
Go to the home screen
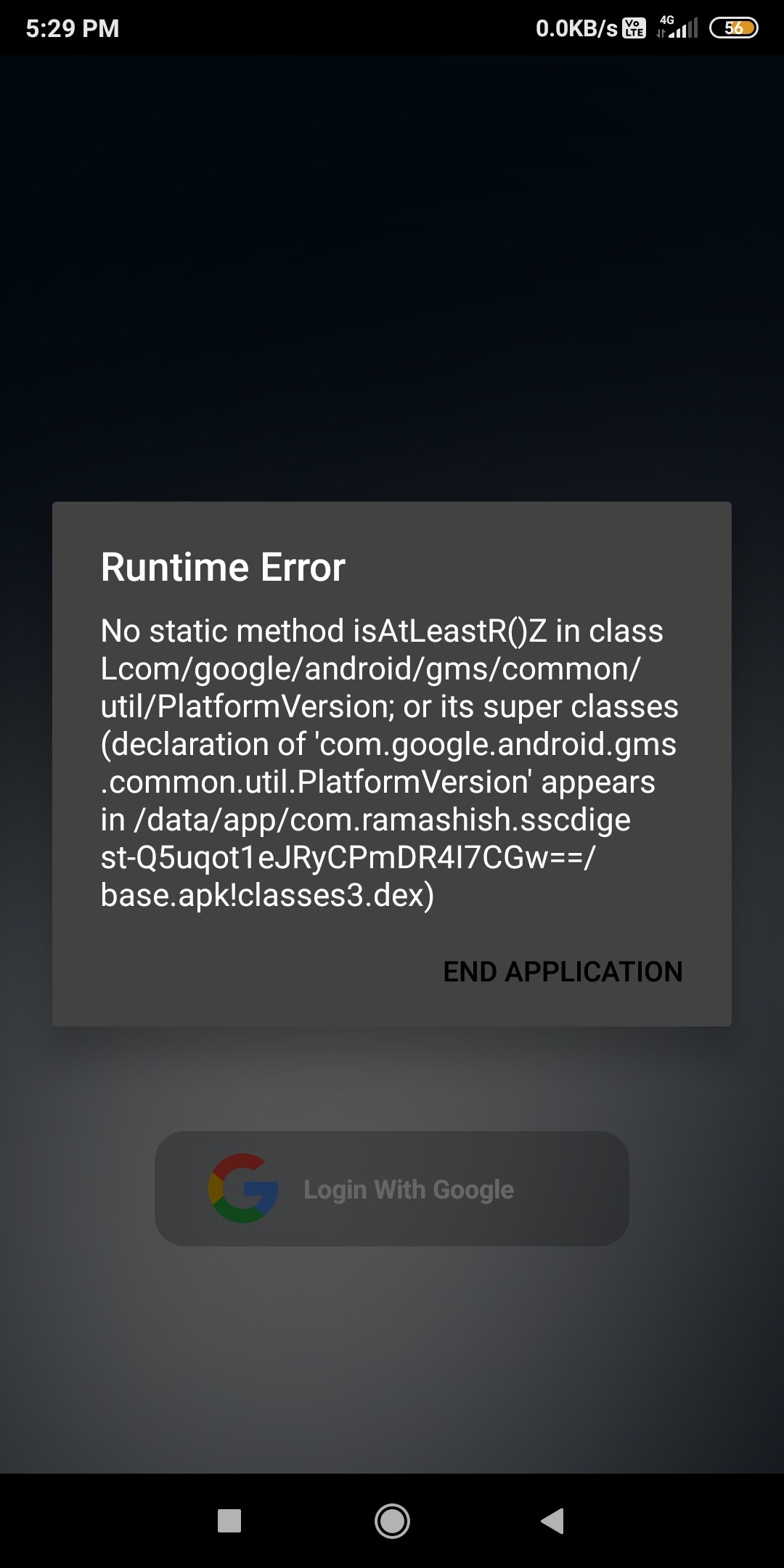392,1520
